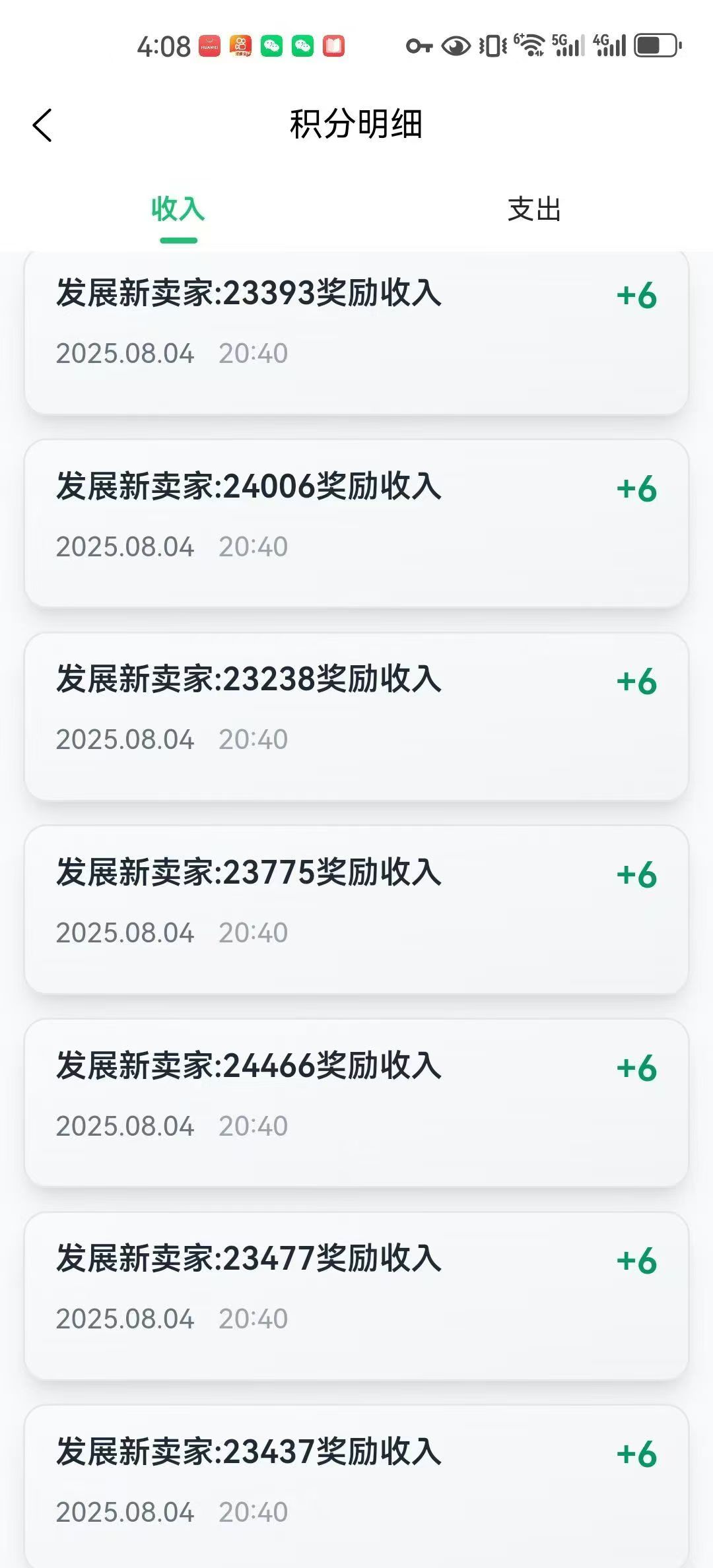Screen dimensions: 713x1568
Task: Go back using the back arrow
Action: coord(42,125)
